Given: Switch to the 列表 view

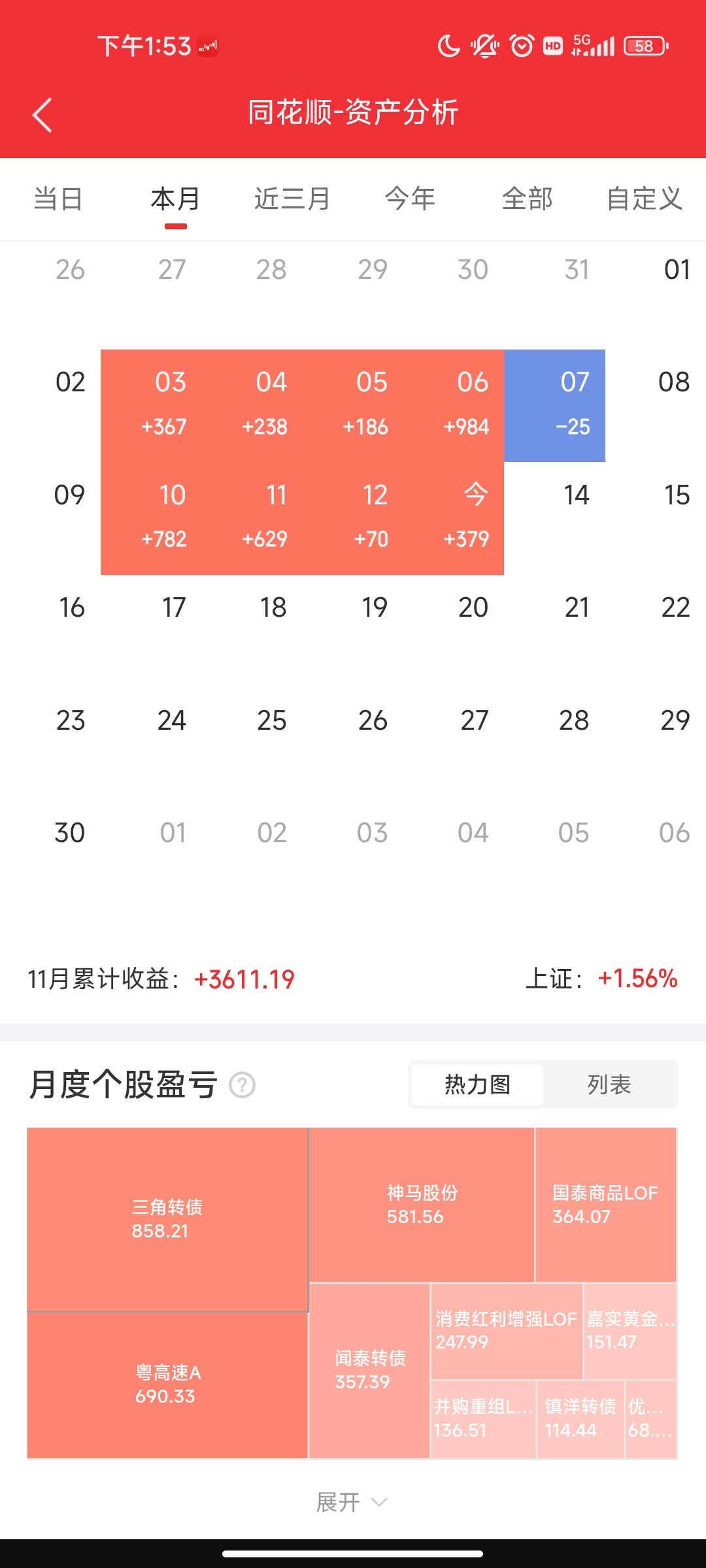Looking at the screenshot, I should point(609,1085).
